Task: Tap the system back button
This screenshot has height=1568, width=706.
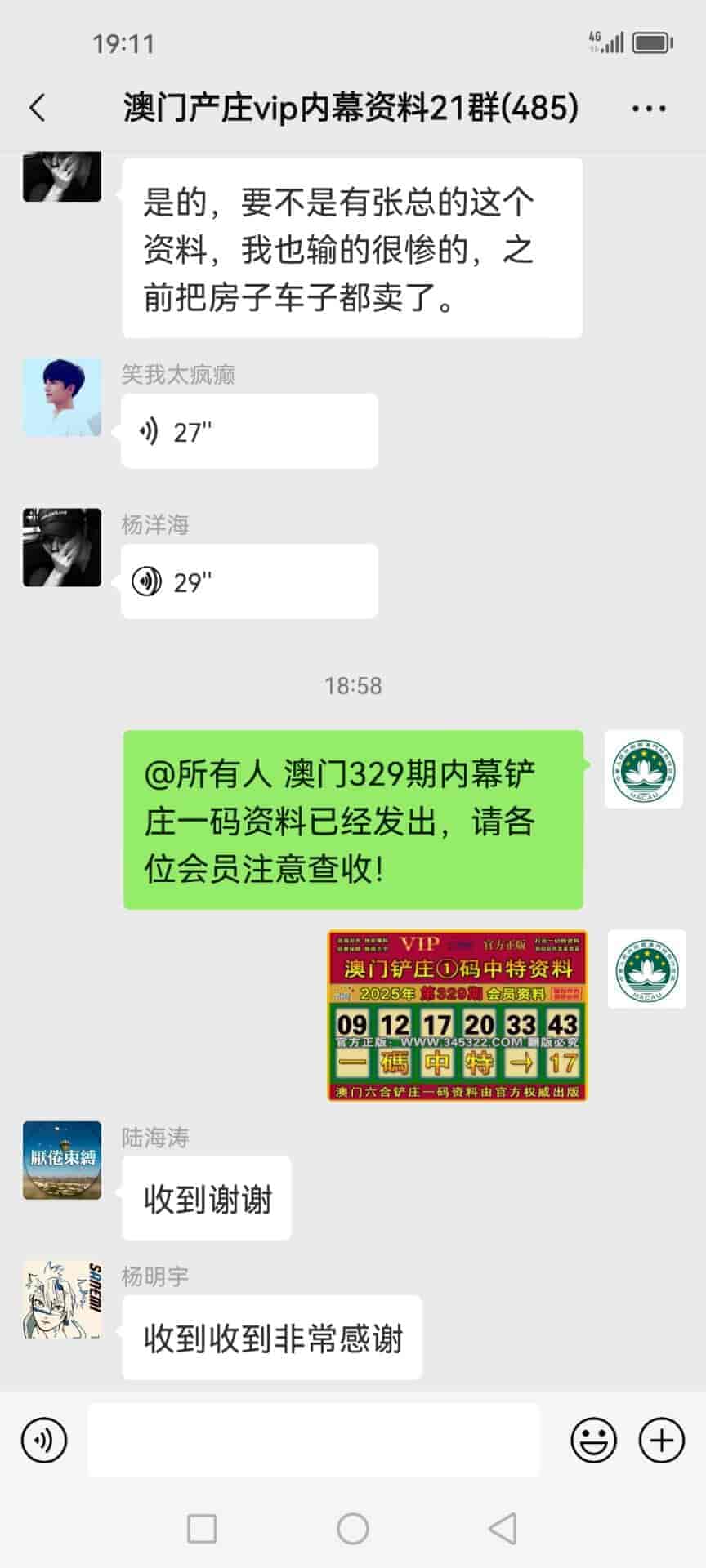Action: coord(503,1528)
